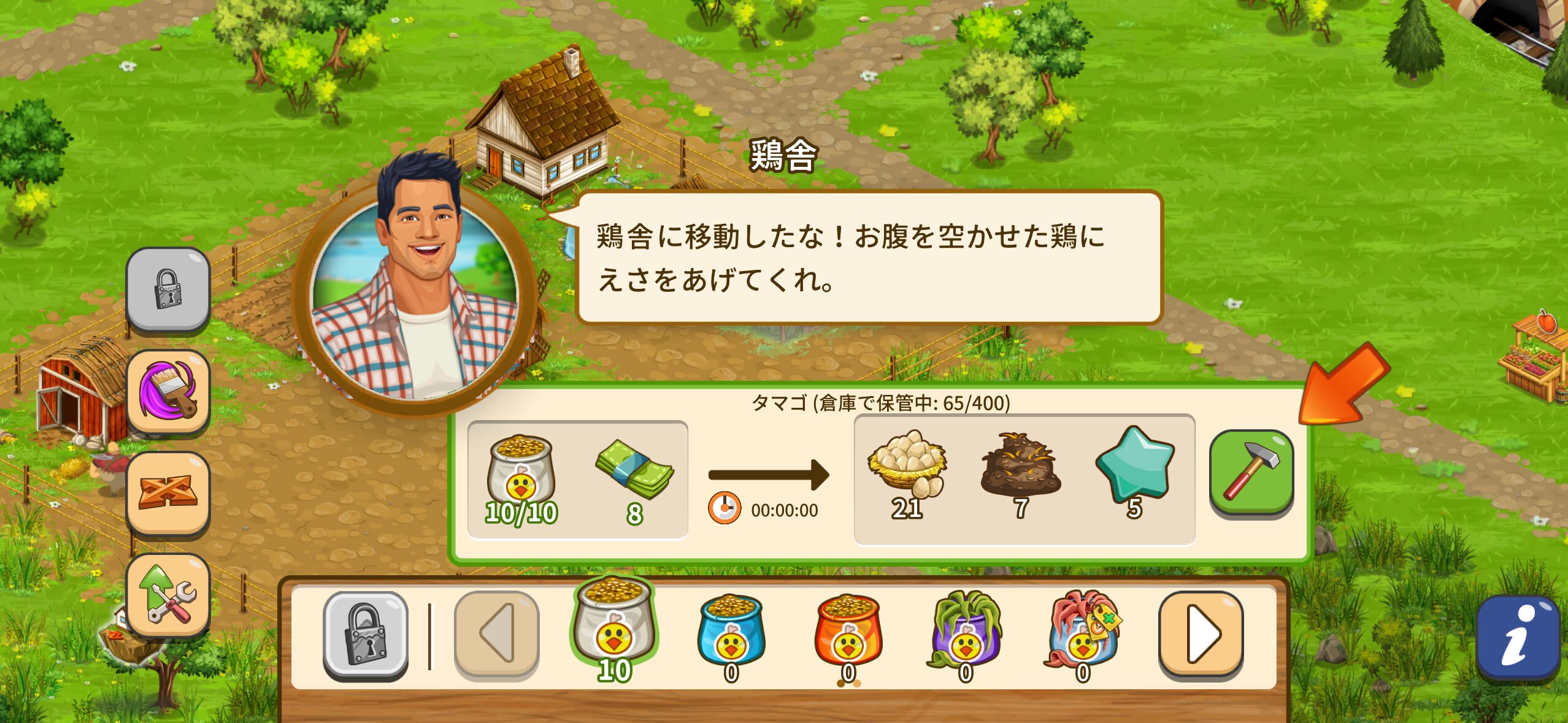Tap the green hammer button to feed chickens
The image size is (1568, 723).
pyautogui.click(x=1251, y=472)
